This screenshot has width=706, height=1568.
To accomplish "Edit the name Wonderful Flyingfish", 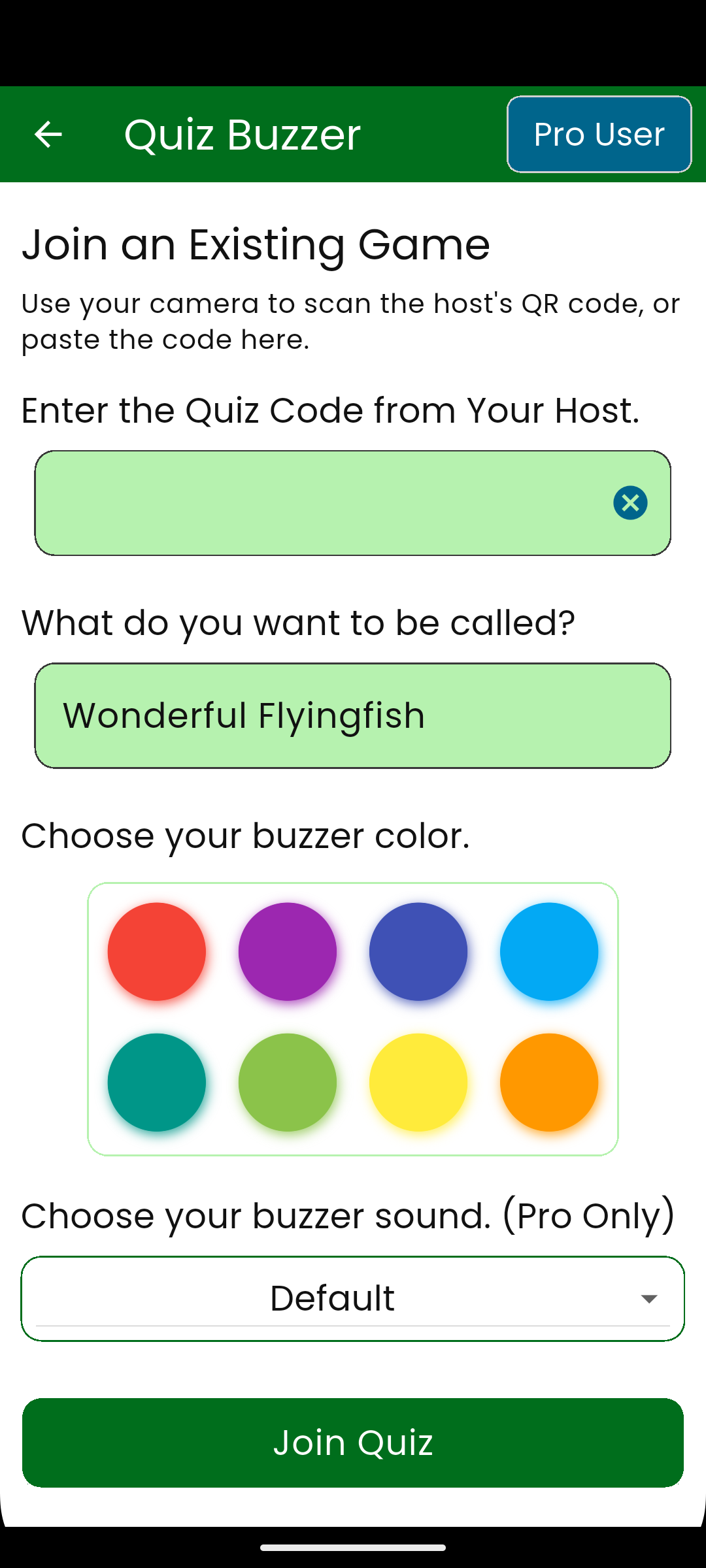I will 353,715.
